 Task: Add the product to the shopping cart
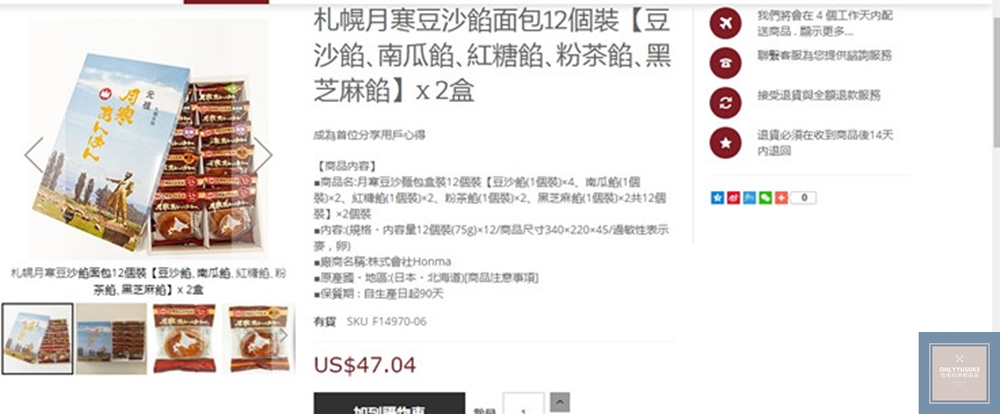click(x=389, y=405)
